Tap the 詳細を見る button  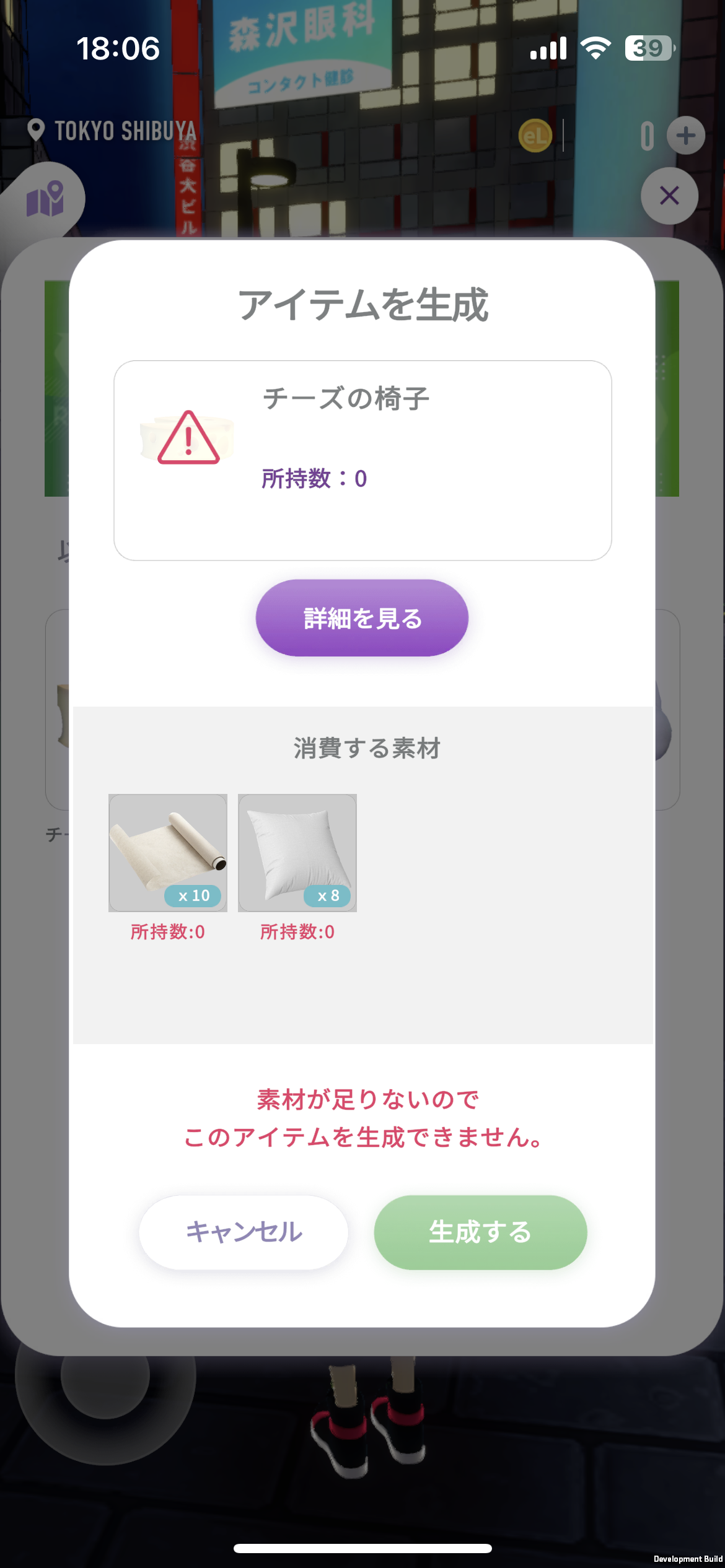pyautogui.click(x=362, y=618)
